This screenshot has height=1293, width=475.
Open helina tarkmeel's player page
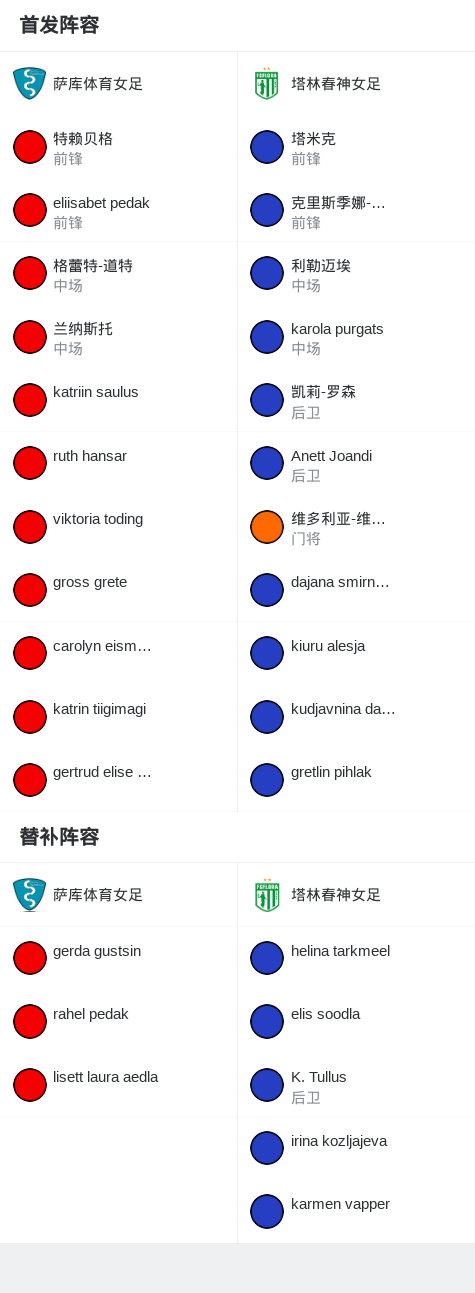[x=356, y=958]
